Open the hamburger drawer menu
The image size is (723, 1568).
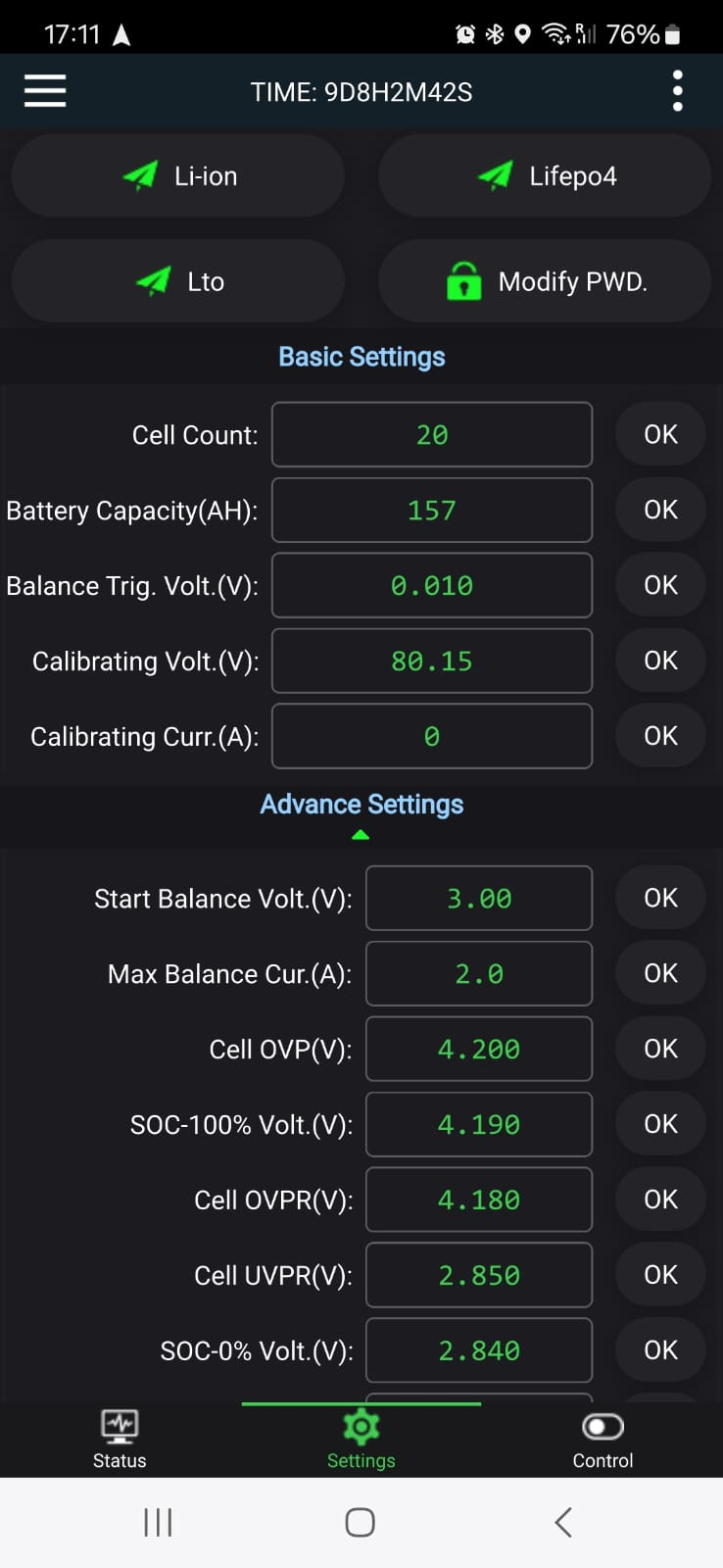[x=45, y=91]
